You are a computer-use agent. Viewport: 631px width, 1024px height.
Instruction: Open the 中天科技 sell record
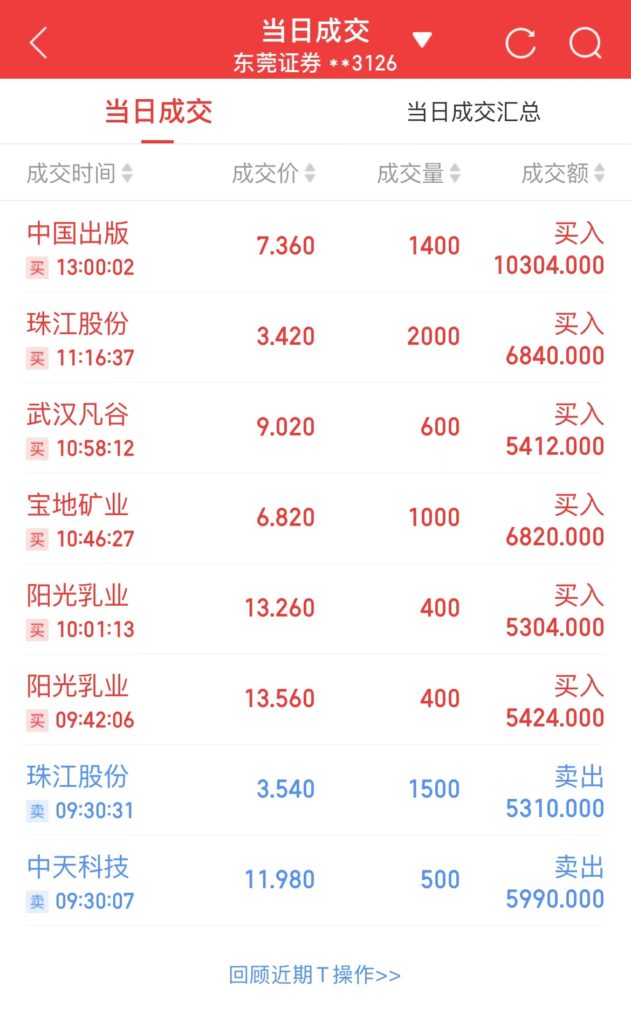[316, 882]
